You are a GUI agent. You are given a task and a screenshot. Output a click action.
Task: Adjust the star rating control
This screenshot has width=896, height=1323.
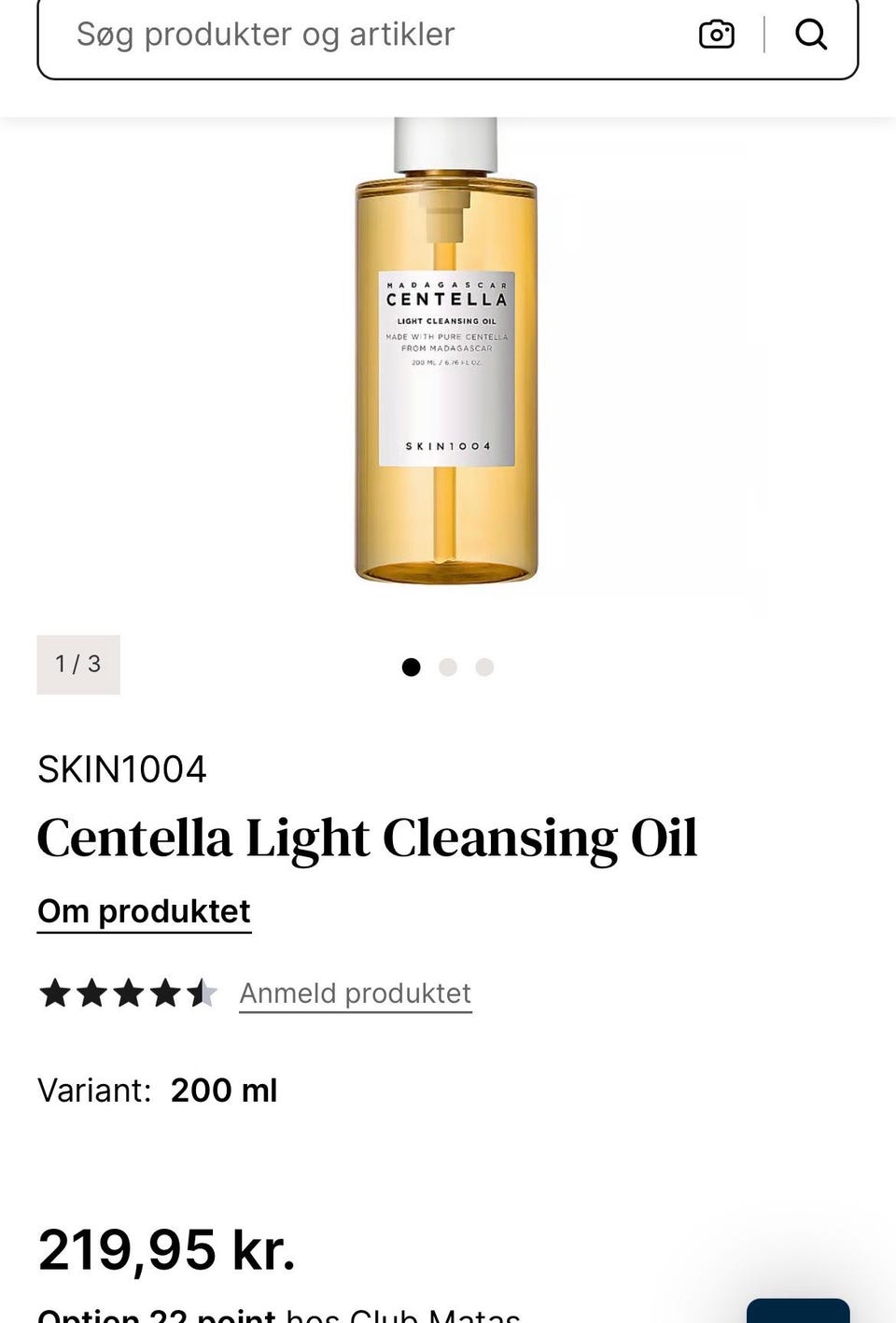pos(129,992)
